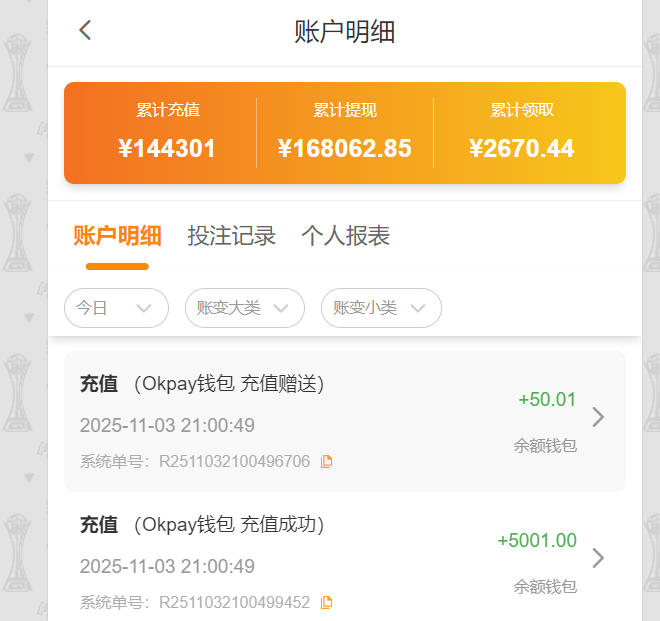The image size is (660, 621).
Task: Switch to the 投注记录 tab
Action: pos(231,236)
